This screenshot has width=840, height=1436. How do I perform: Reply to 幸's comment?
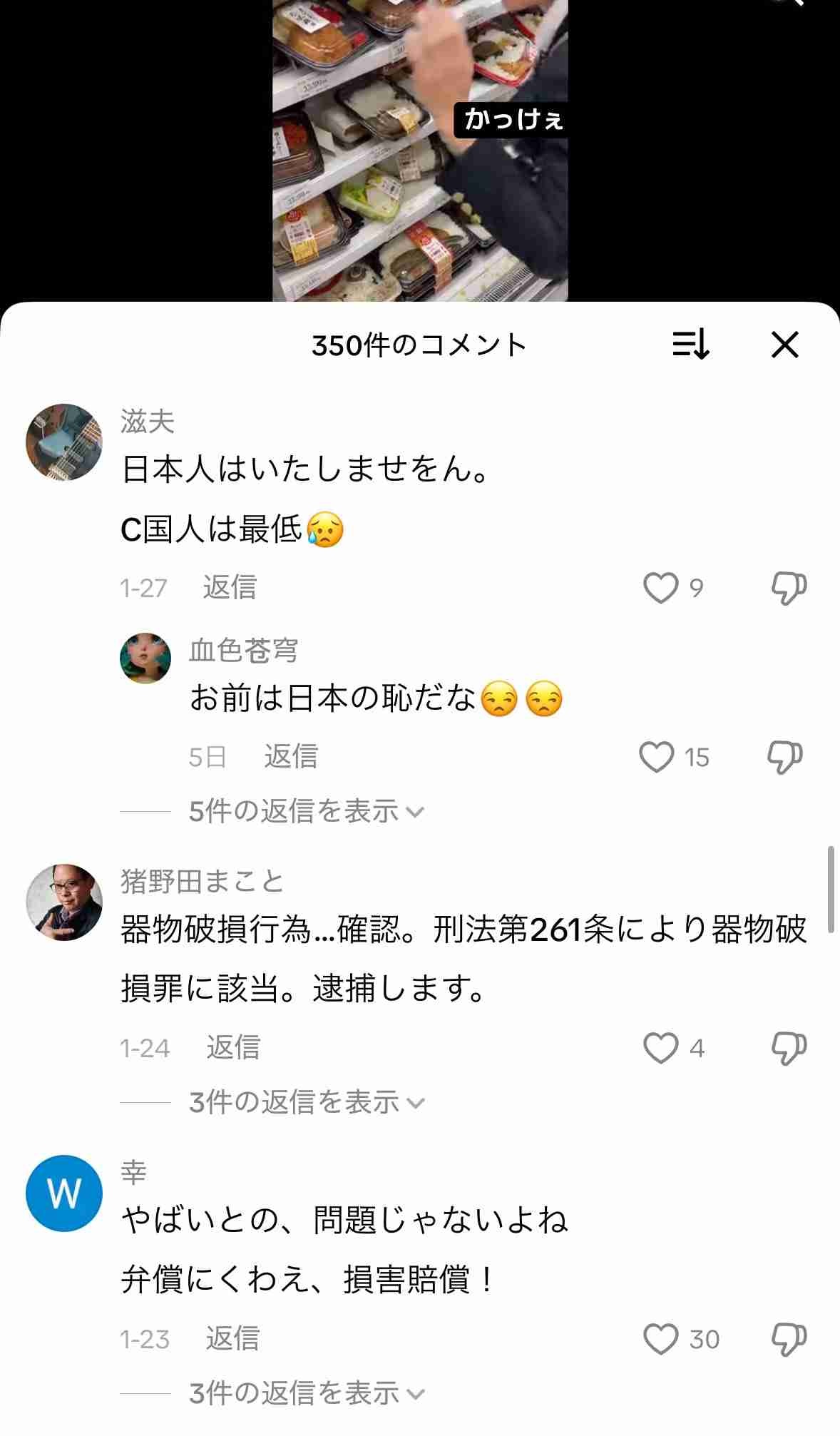click(x=232, y=1338)
